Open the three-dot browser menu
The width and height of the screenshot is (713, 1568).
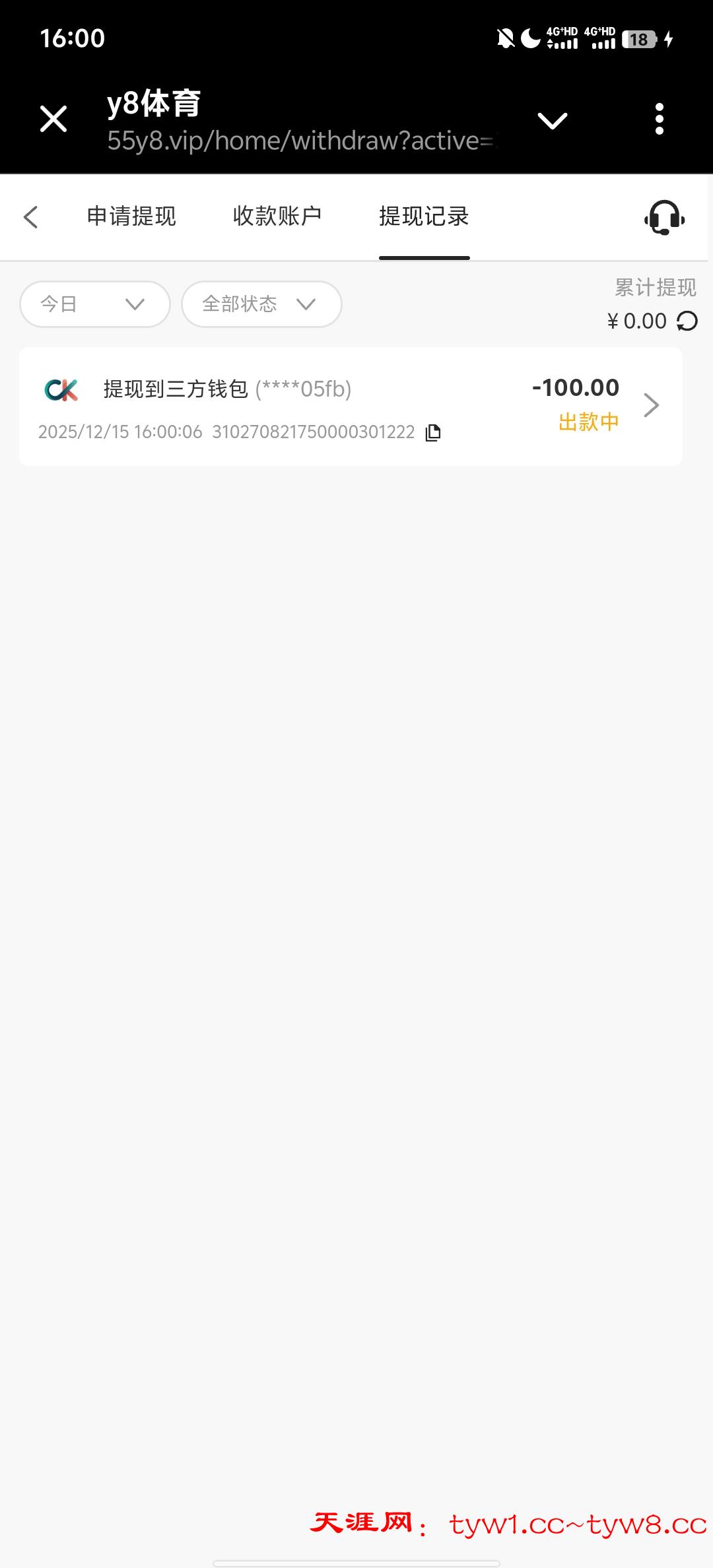point(658,119)
